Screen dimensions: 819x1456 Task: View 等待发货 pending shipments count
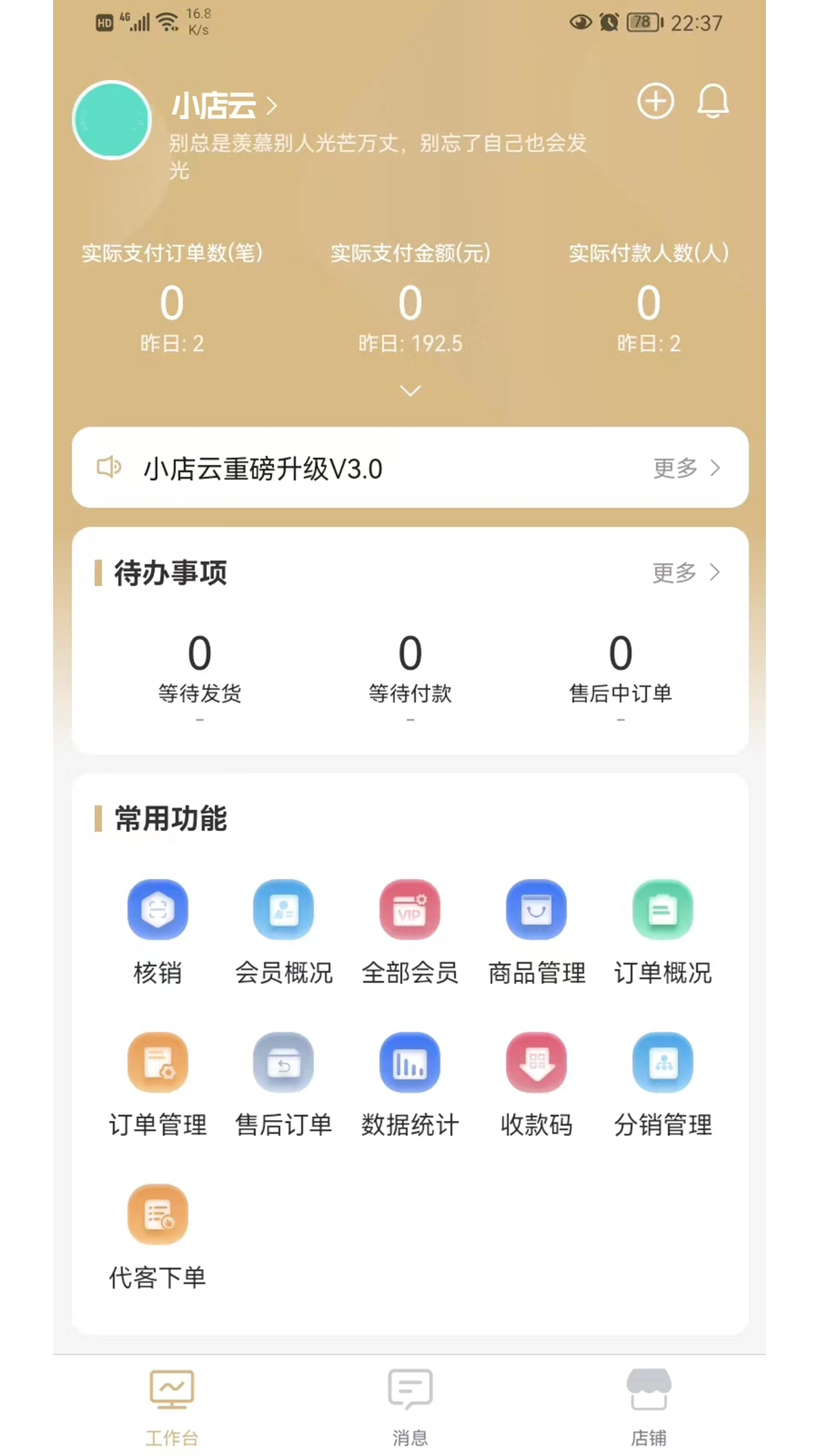click(x=199, y=667)
